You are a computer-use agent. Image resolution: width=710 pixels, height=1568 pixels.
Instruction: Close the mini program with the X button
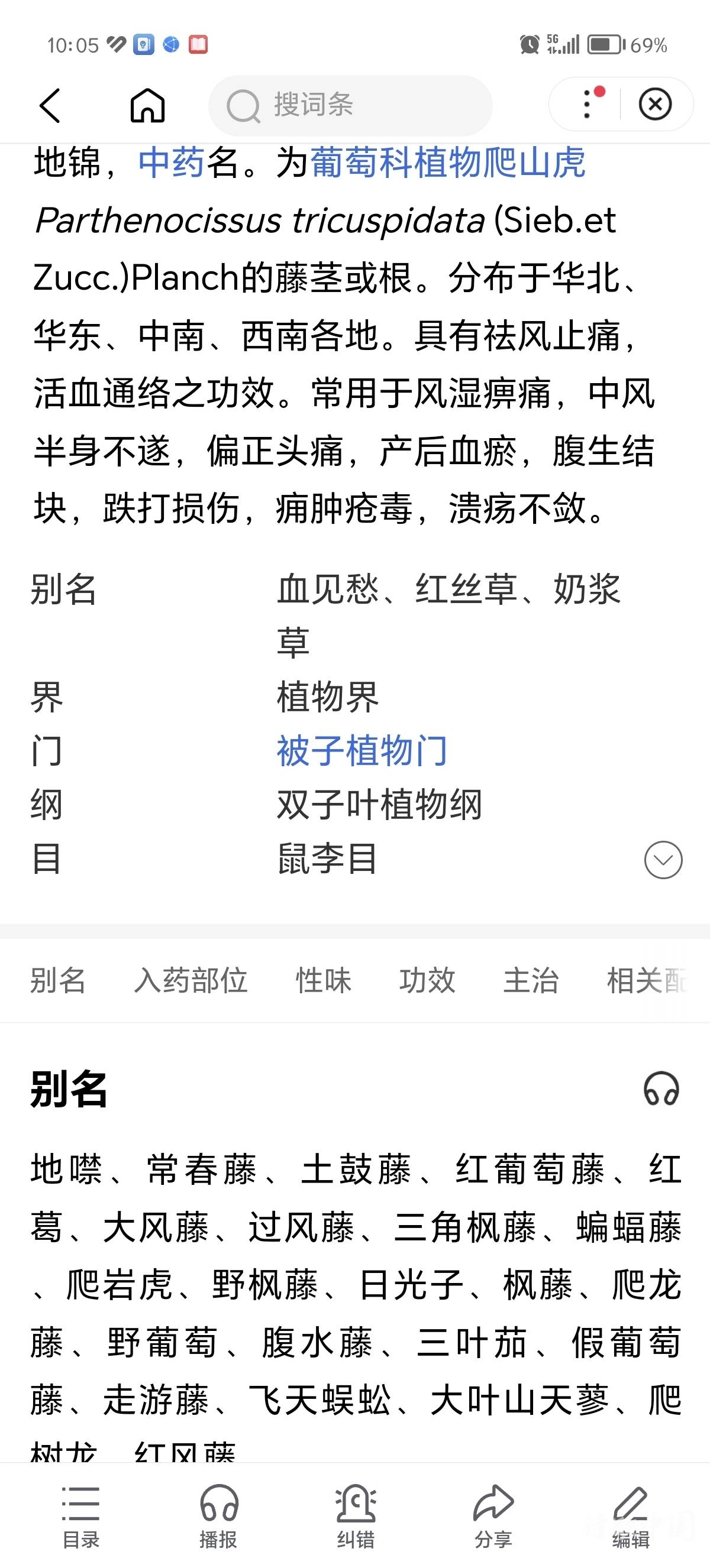click(655, 104)
